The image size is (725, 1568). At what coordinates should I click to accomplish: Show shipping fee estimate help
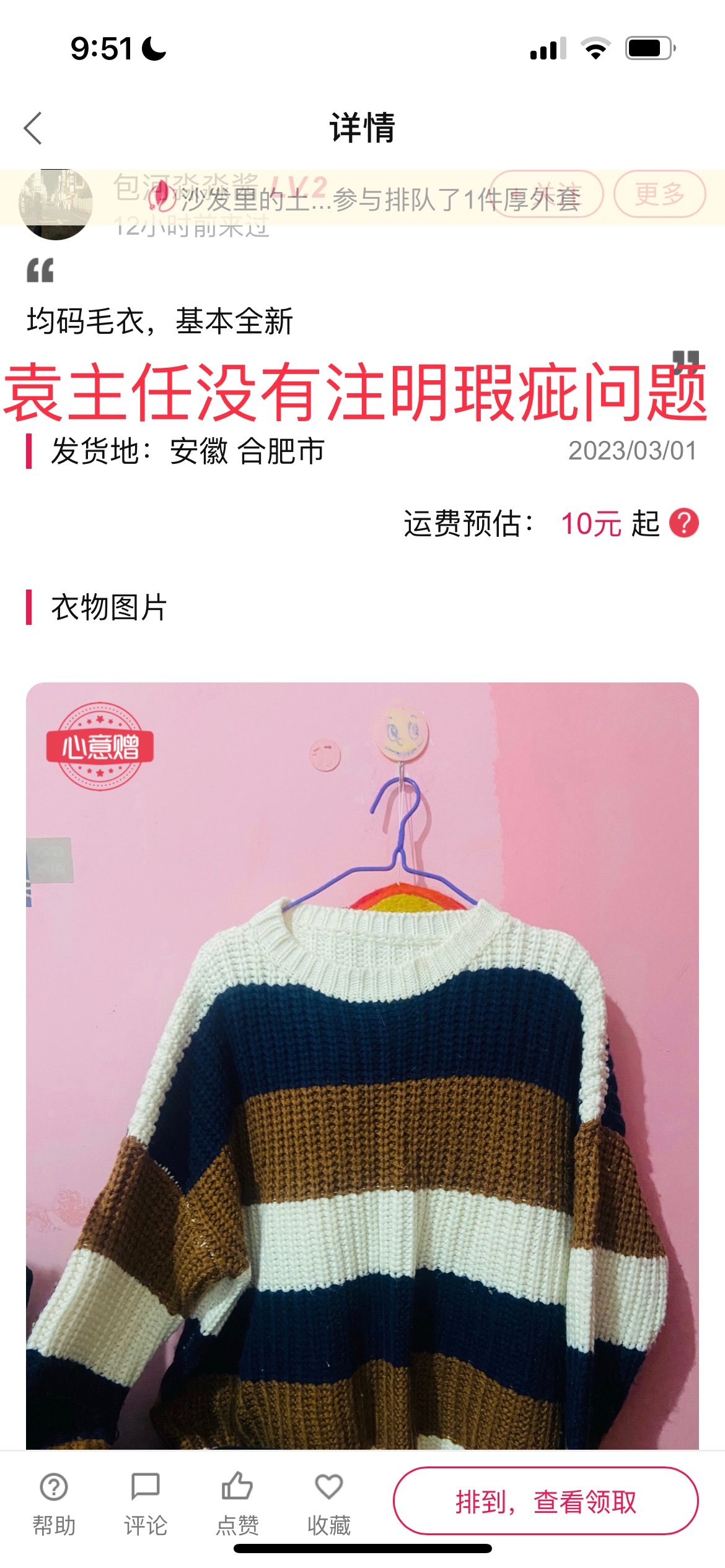[x=683, y=523]
